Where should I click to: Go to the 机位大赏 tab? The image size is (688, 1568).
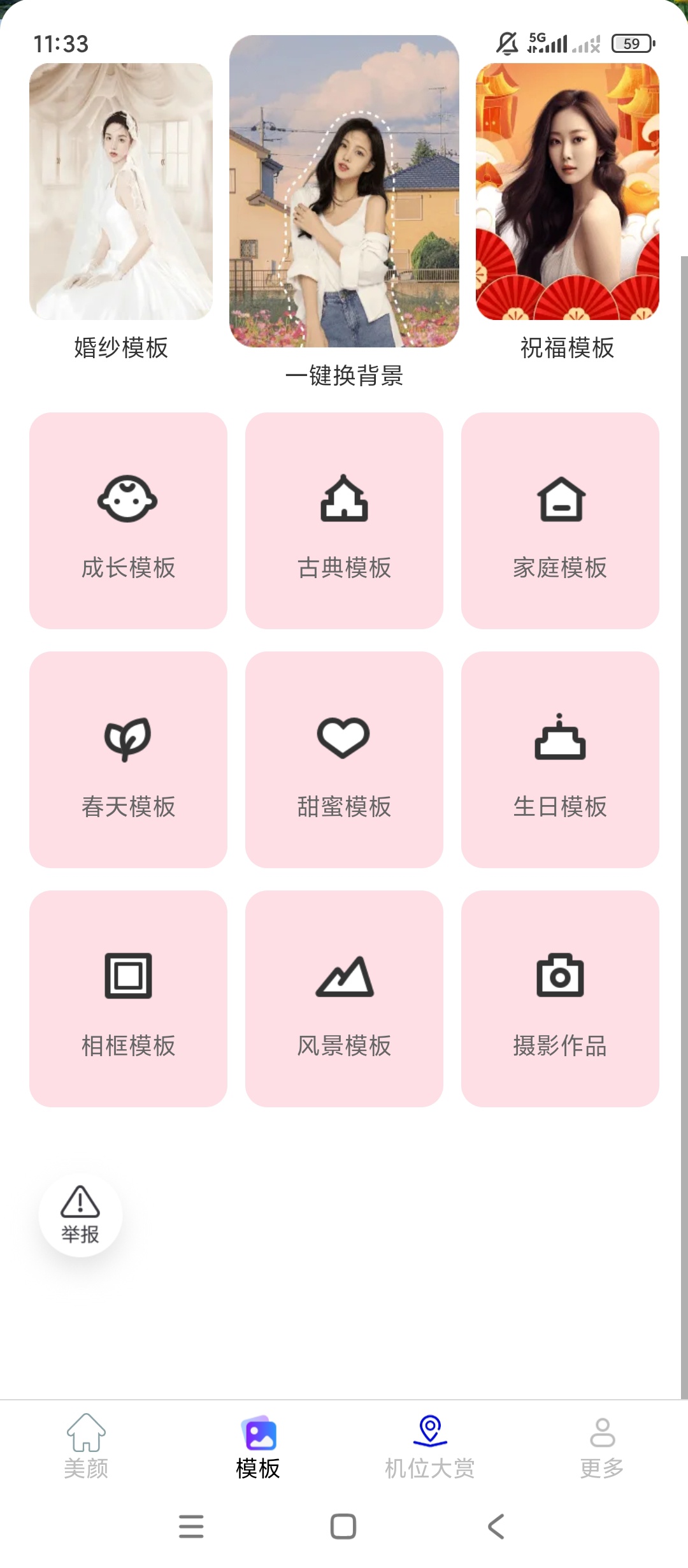[430, 1447]
